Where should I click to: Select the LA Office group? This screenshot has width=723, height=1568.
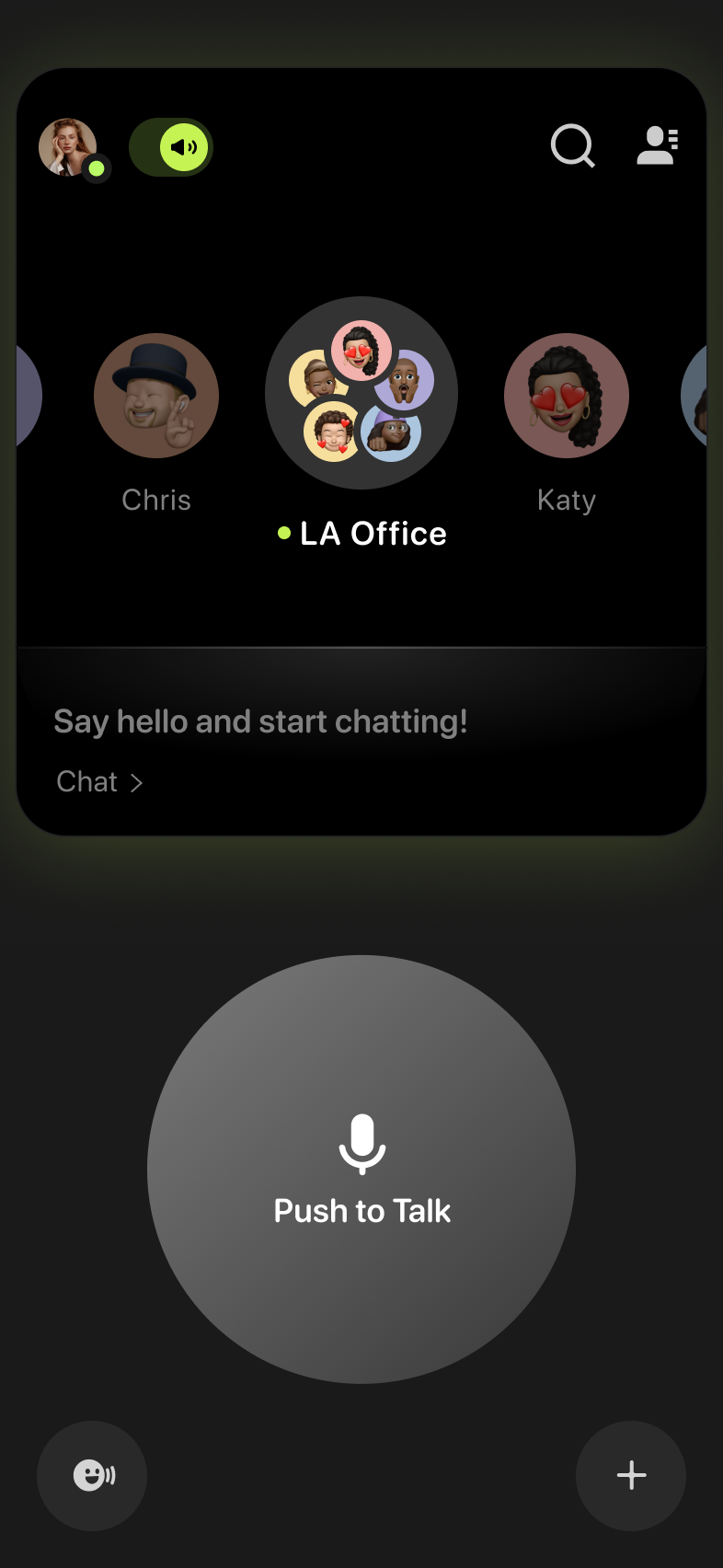pos(361,393)
